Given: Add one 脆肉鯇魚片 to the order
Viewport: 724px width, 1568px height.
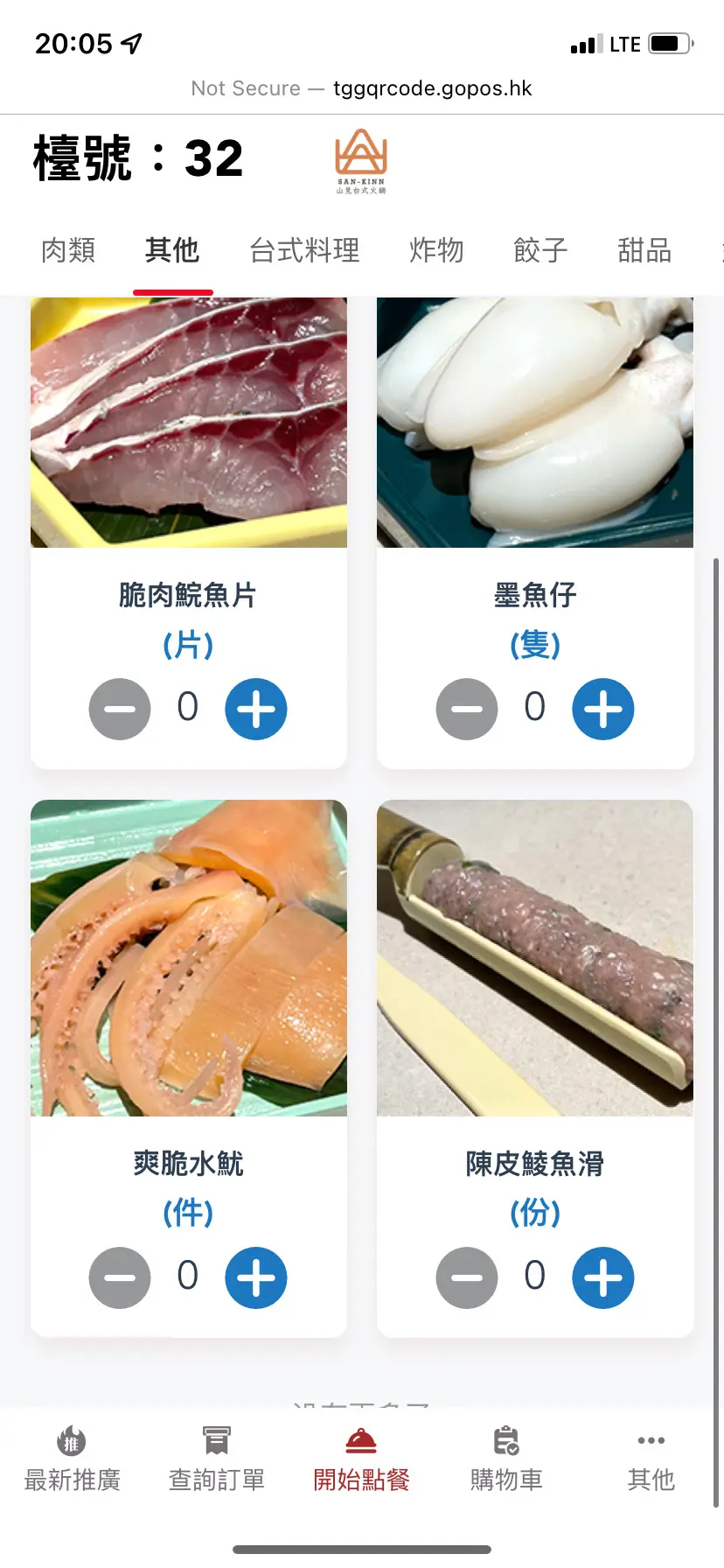Looking at the screenshot, I should [256, 709].
